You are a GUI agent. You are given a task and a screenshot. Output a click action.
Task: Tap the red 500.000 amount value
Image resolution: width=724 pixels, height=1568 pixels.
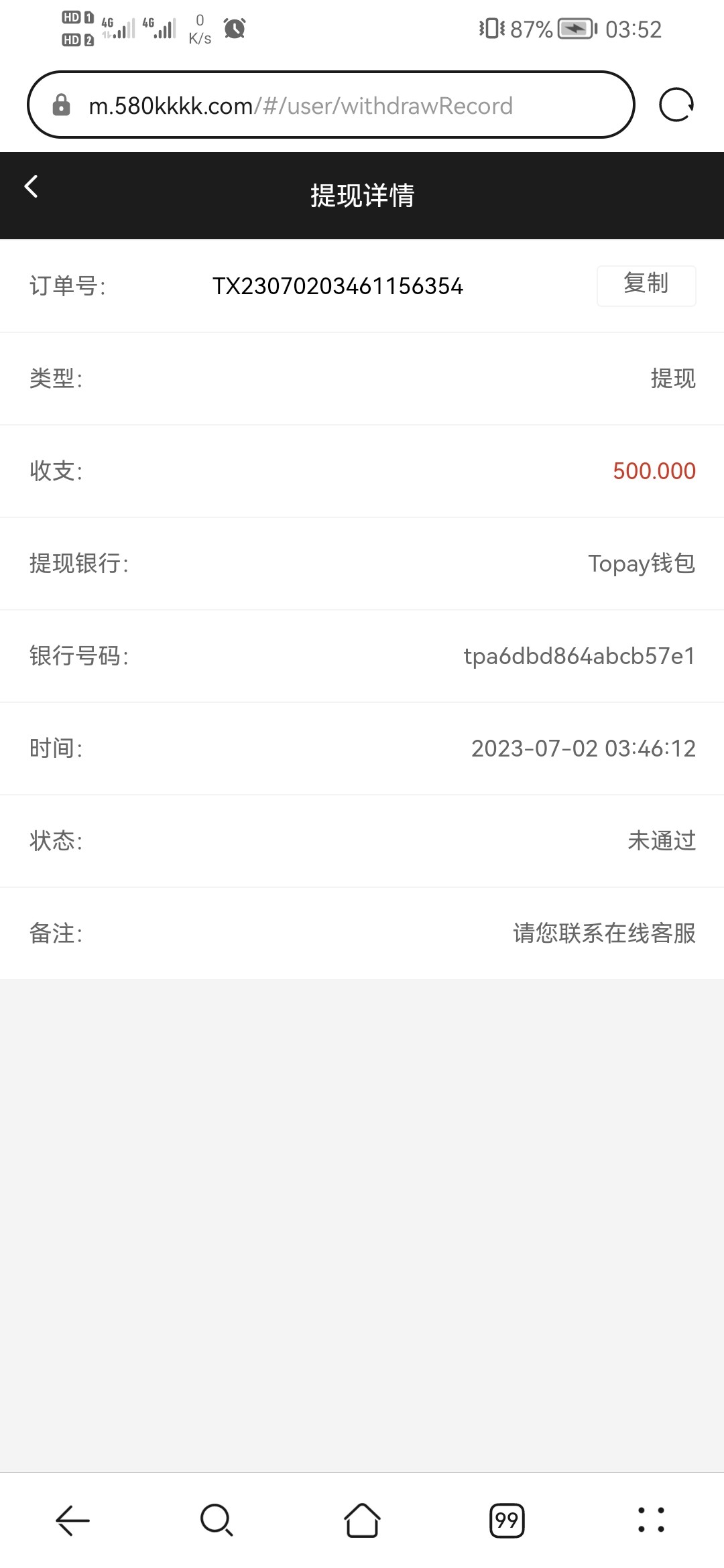(x=654, y=471)
